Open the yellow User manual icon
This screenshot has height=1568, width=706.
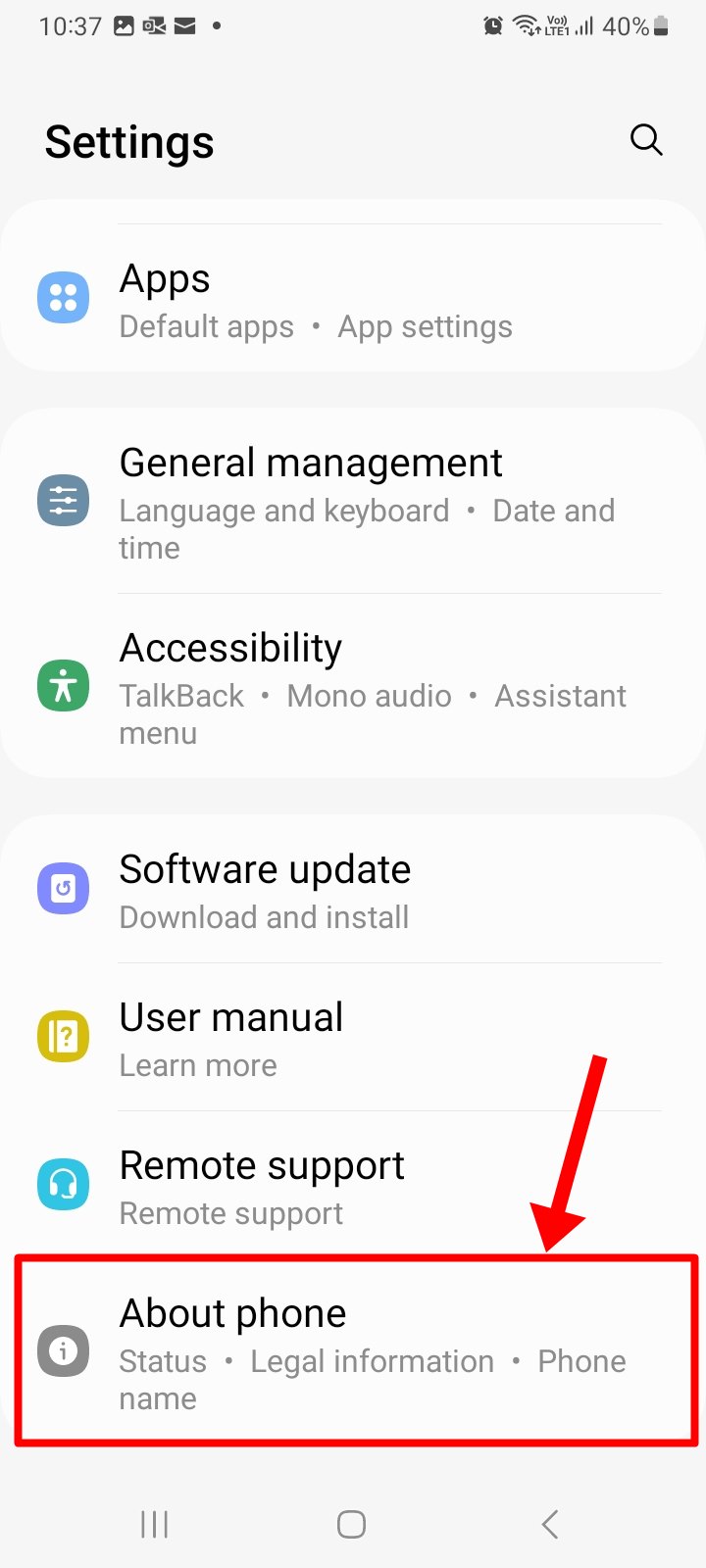pyautogui.click(x=63, y=1035)
